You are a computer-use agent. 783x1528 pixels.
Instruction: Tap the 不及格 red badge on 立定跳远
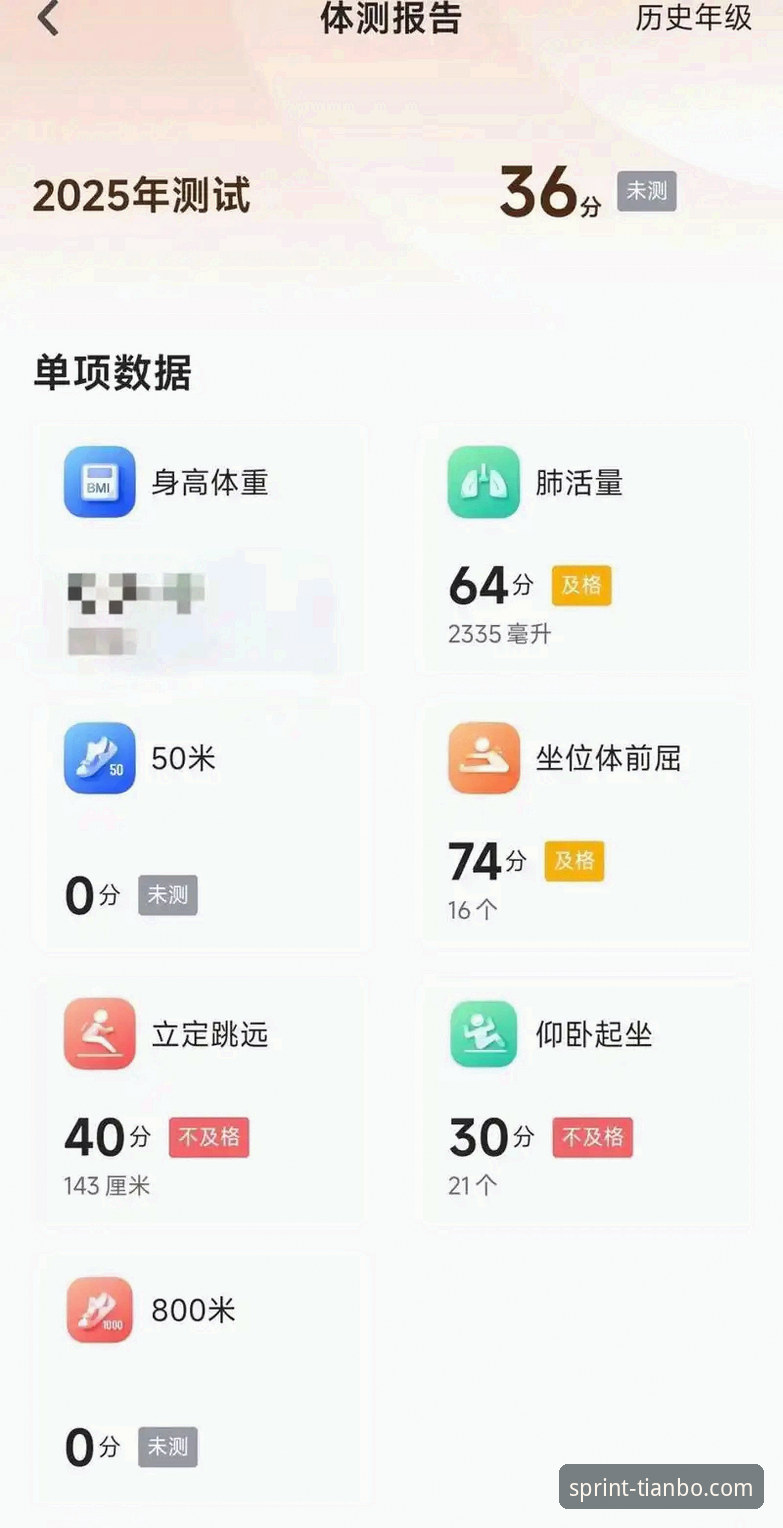click(x=208, y=1137)
